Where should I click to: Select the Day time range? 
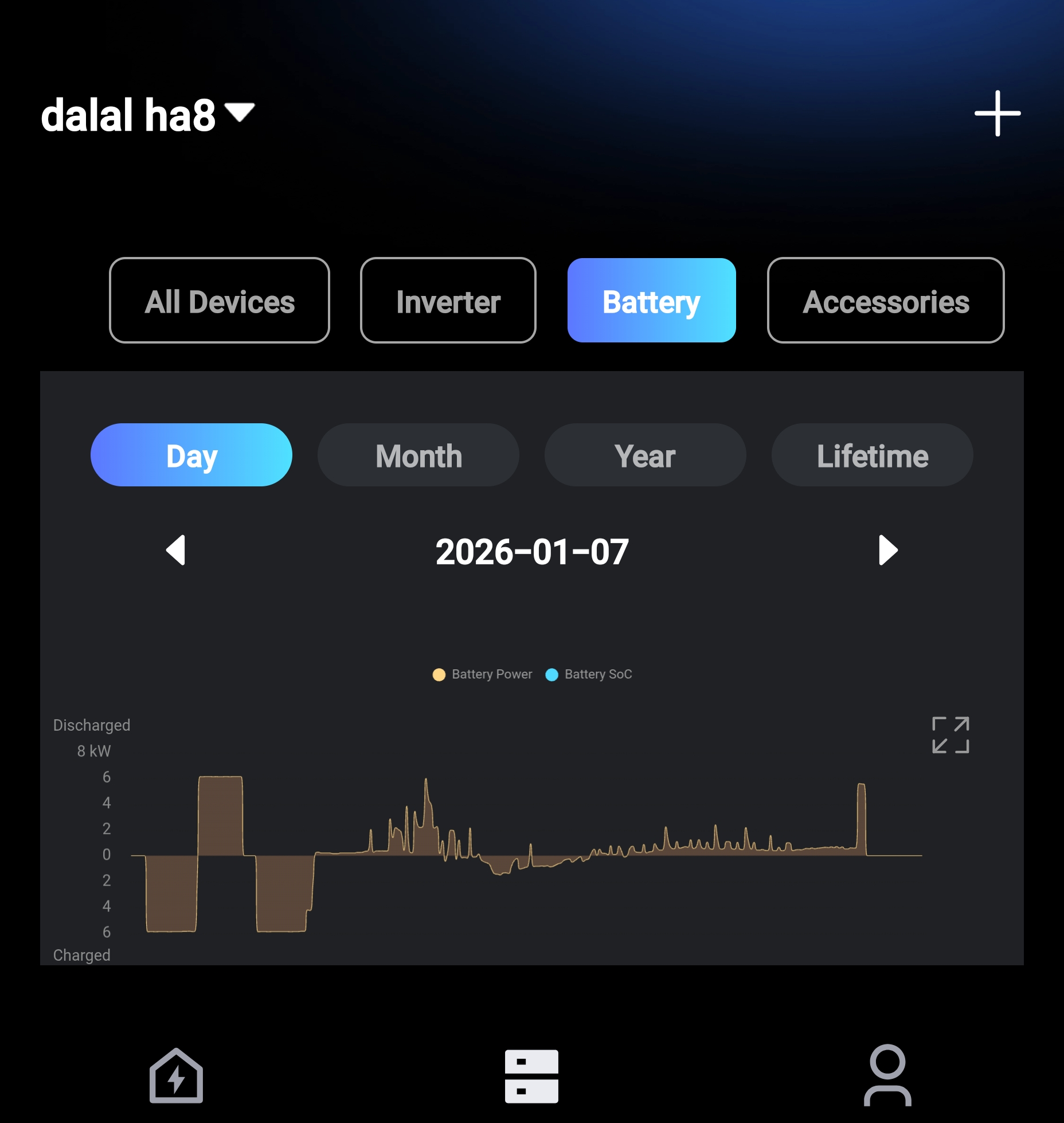click(x=191, y=455)
